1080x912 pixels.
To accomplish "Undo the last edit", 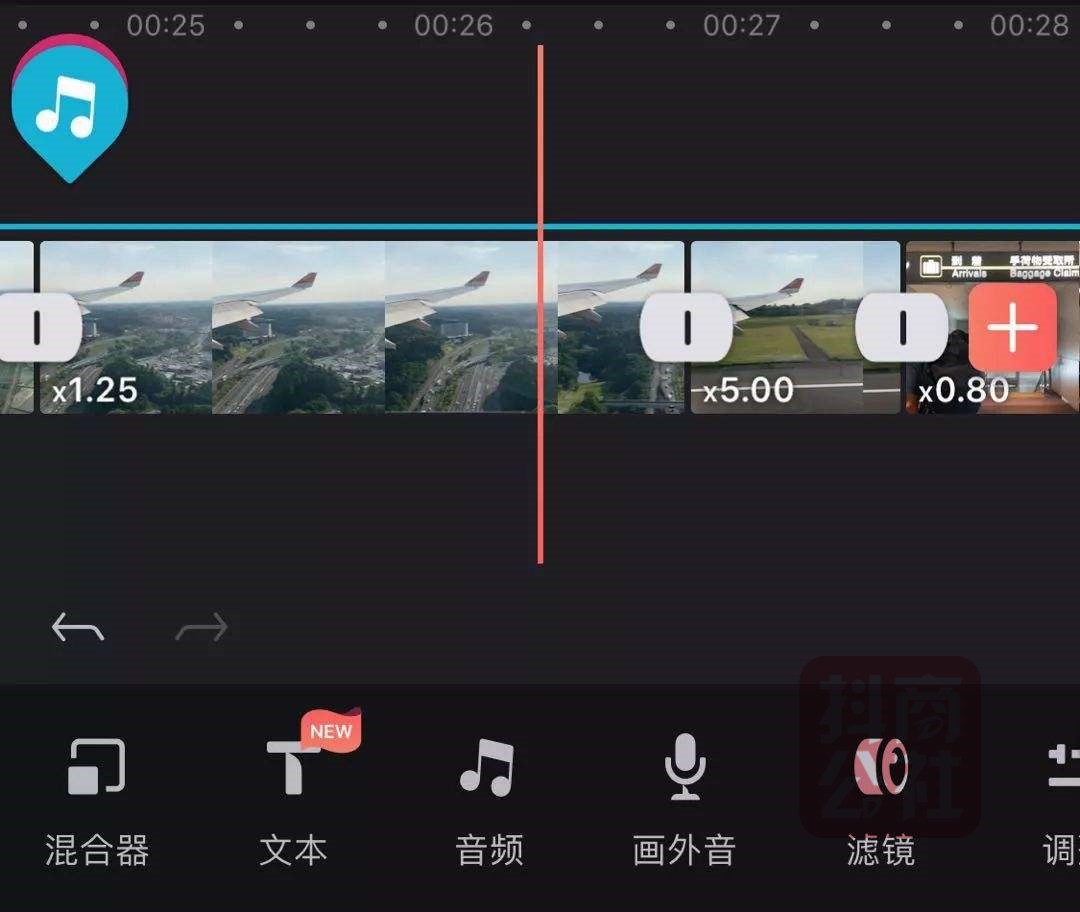I will coord(78,629).
